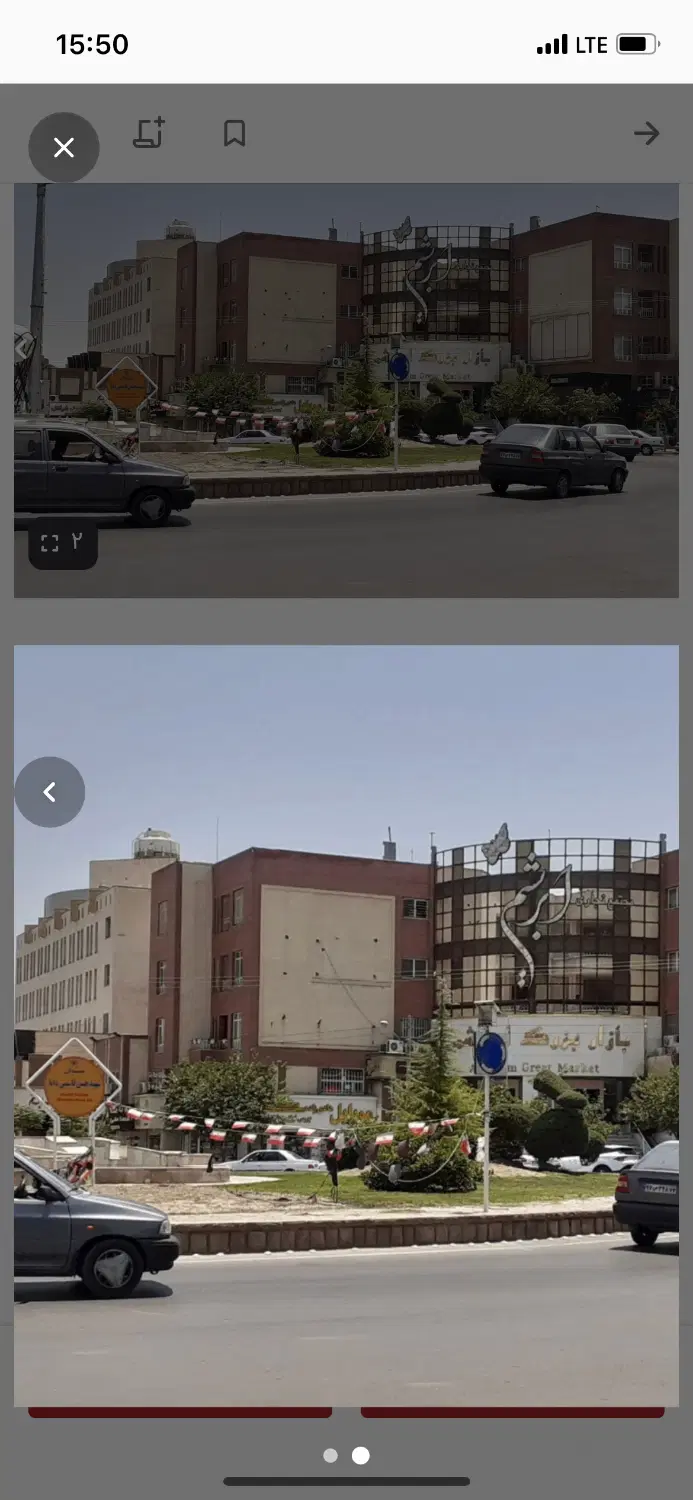Go to the previous photo
The image size is (693, 1500).
(50, 792)
